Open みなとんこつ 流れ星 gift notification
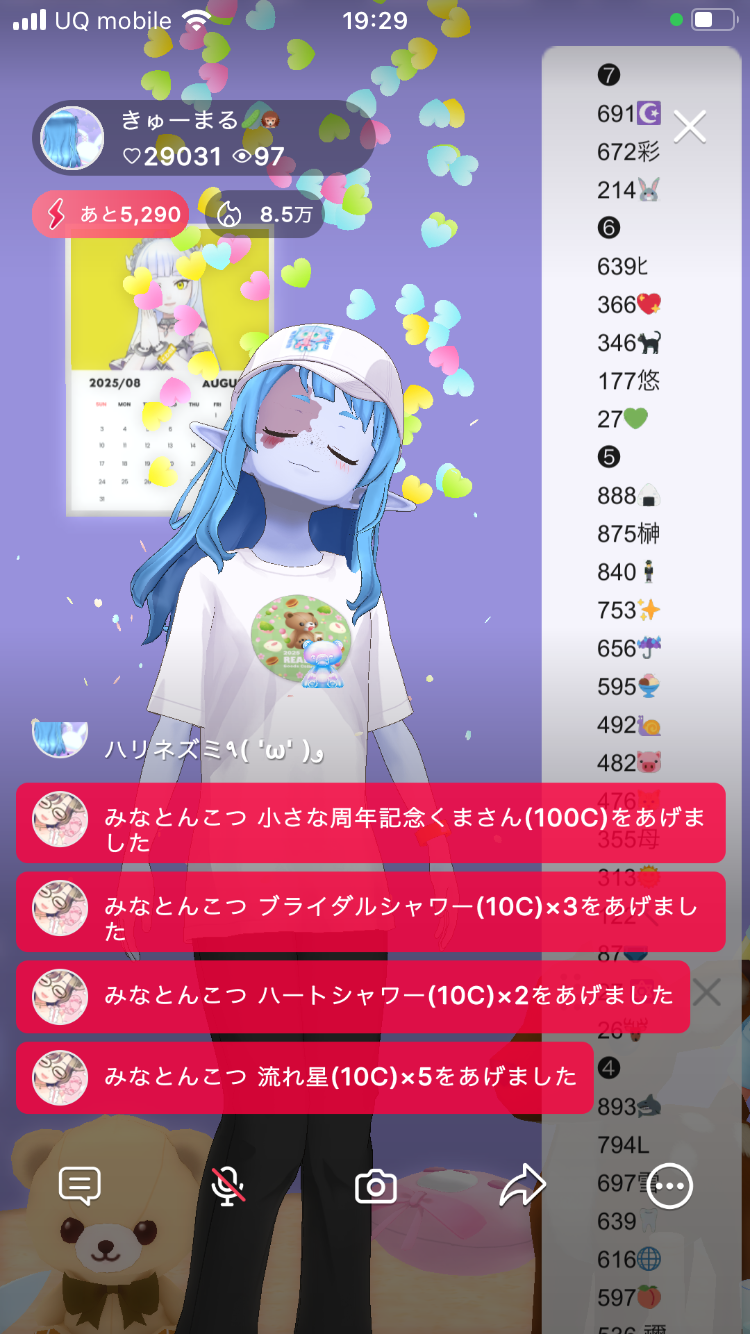 click(304, 1077)
